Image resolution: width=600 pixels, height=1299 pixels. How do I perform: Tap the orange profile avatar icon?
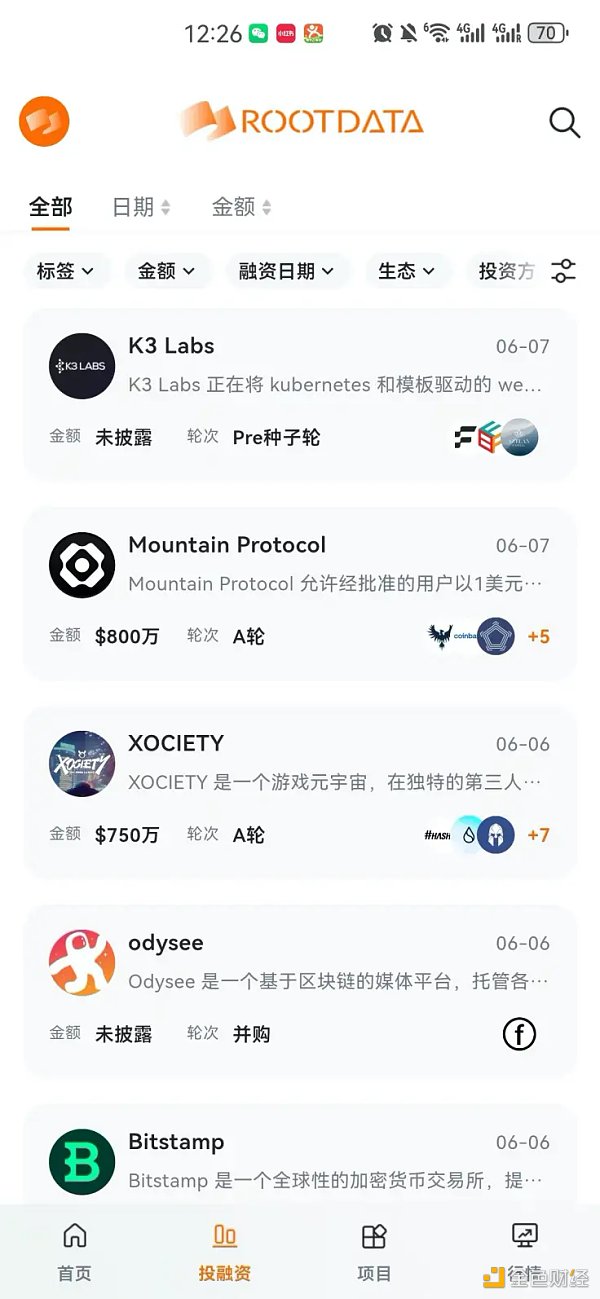pos(44,122)
